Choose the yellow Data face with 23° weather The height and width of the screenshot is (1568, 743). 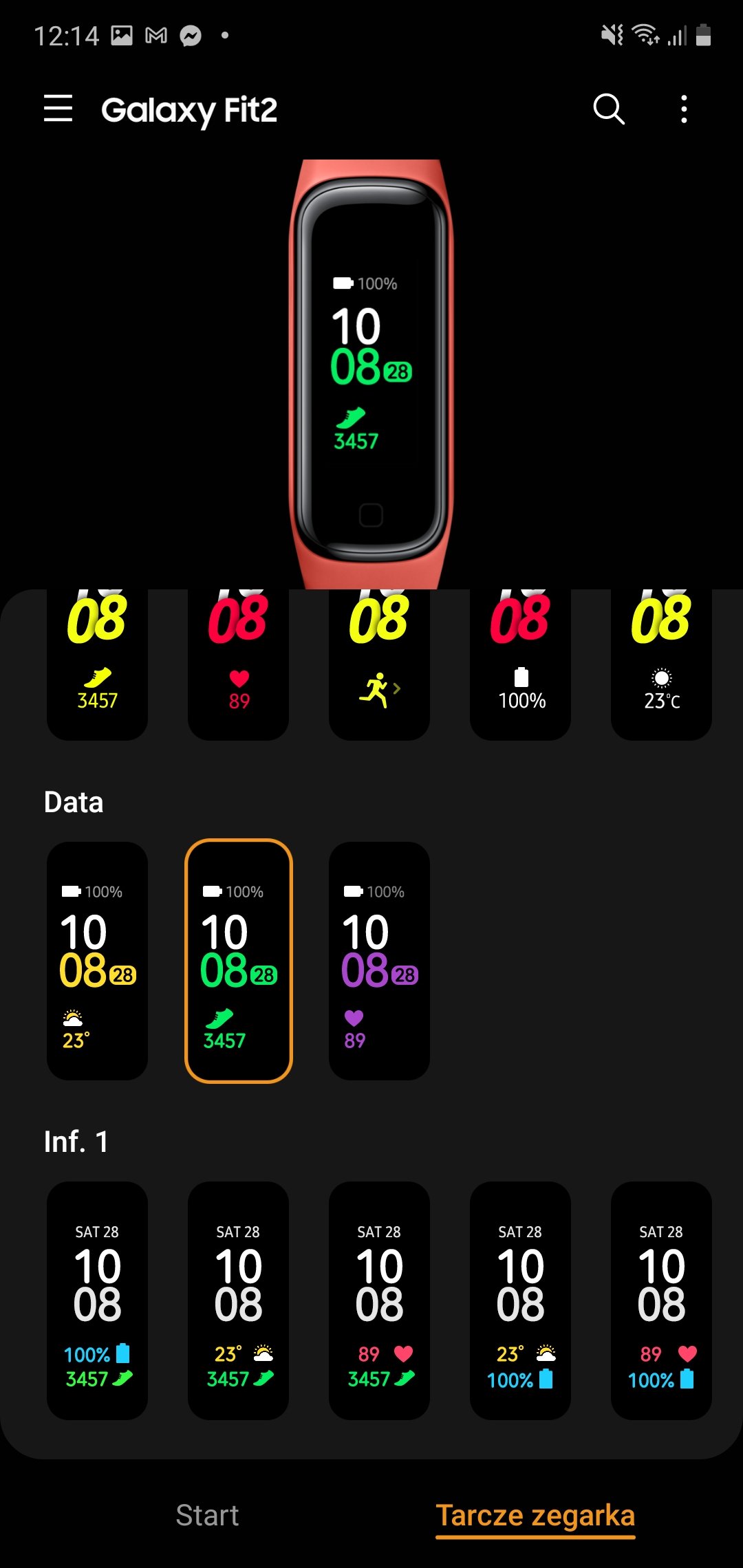click(97, 961)
